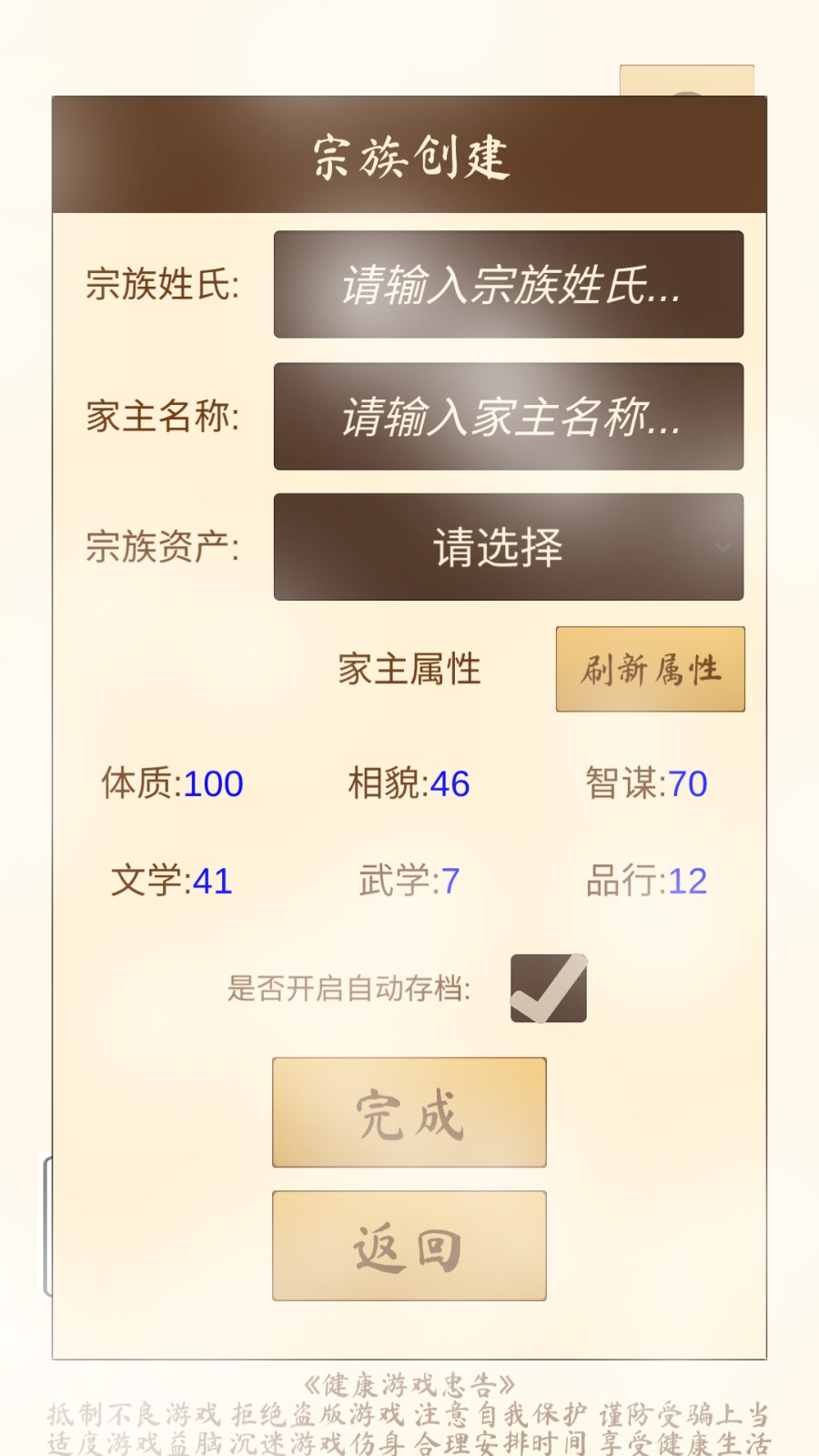819x1456 pixels.
Task: Click 返回 to go back
Action: coord(409,1243)
